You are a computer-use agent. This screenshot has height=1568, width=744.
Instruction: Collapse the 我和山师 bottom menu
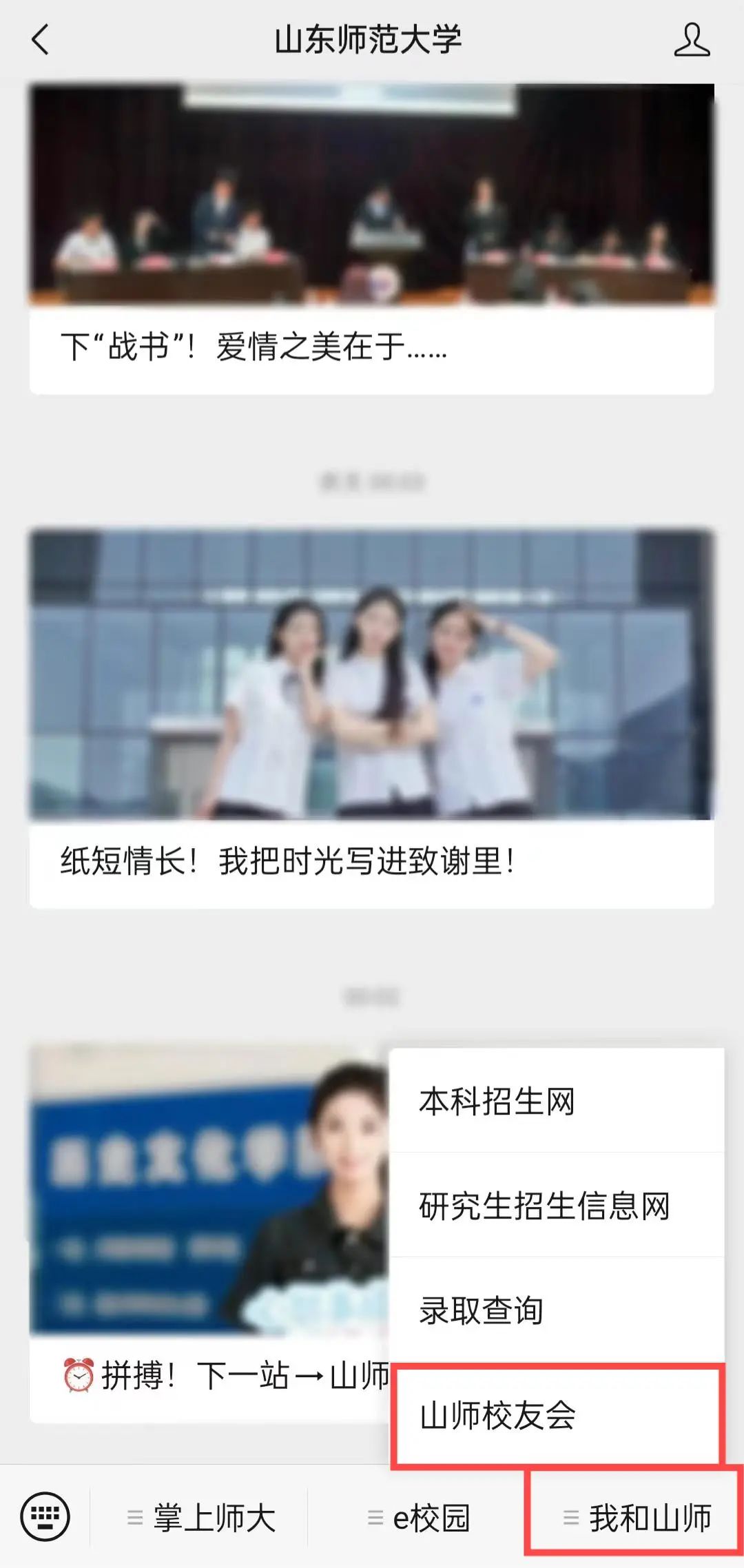[x=635, y=1518]
